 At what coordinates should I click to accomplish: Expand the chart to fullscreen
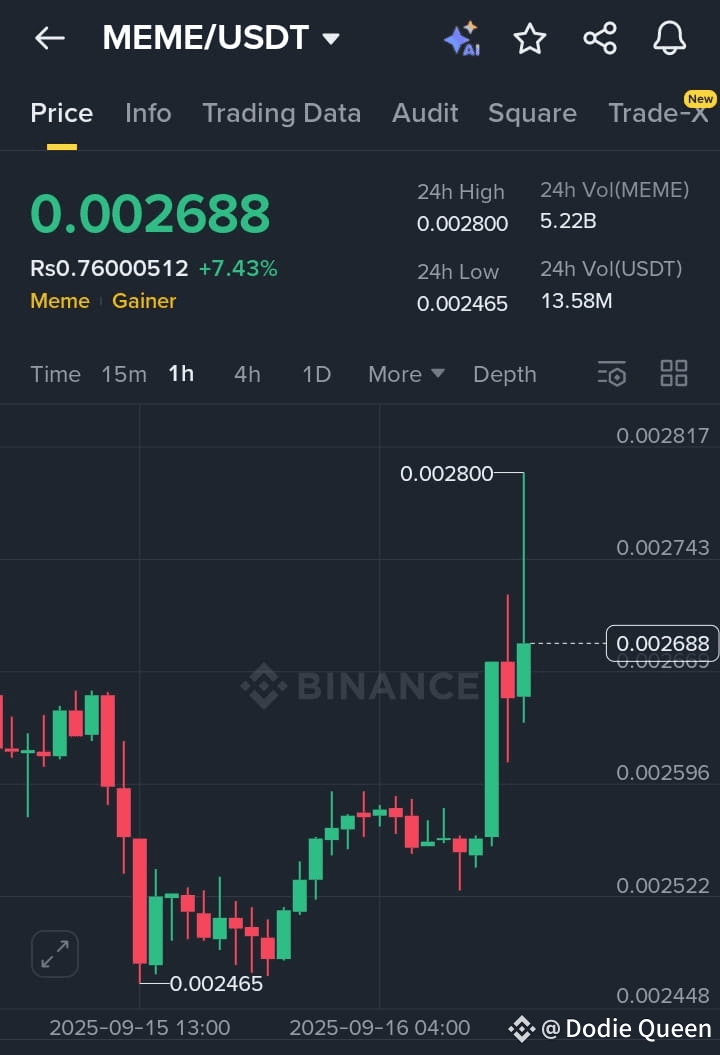(x=55, y=953)
